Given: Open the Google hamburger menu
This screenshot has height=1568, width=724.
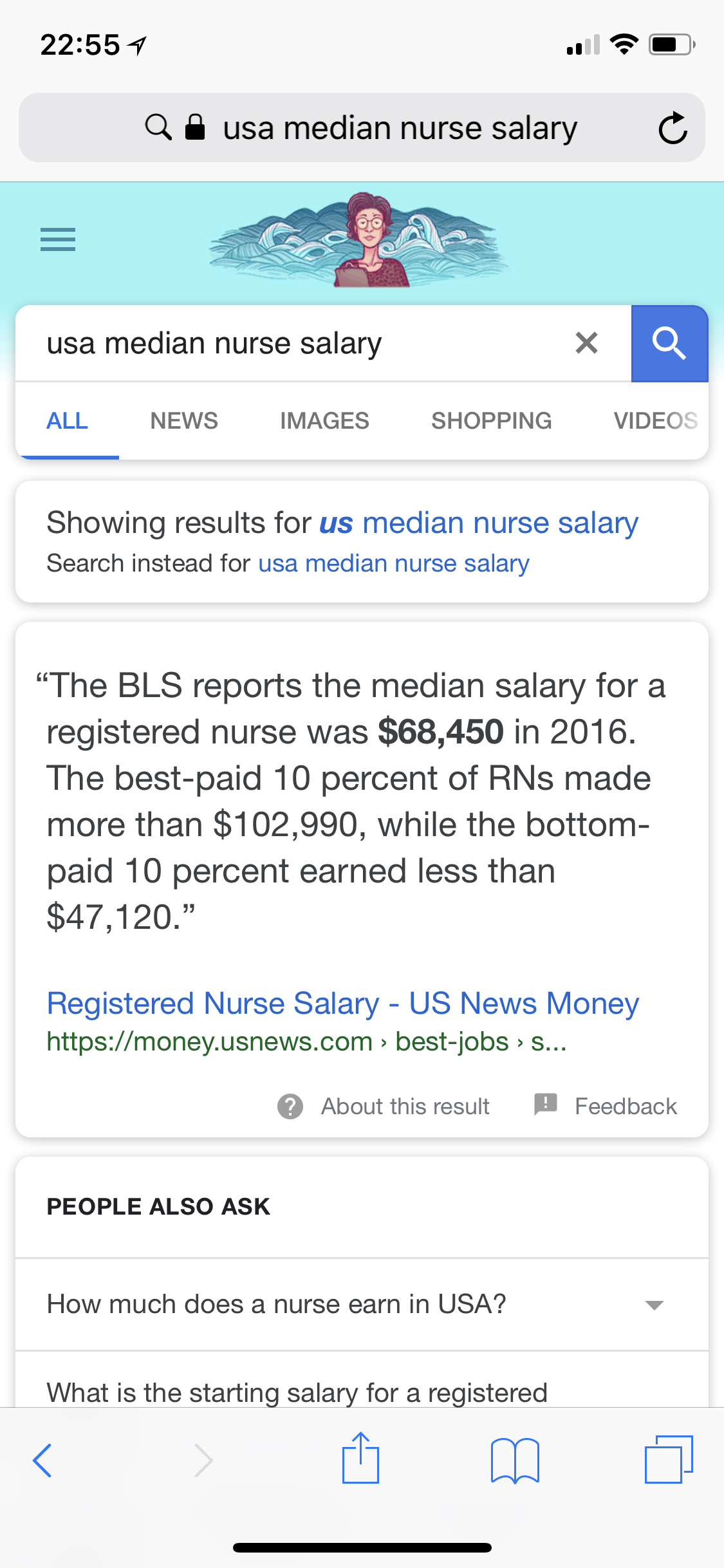Looking at the screenshot, I should (x=58, y=239).
